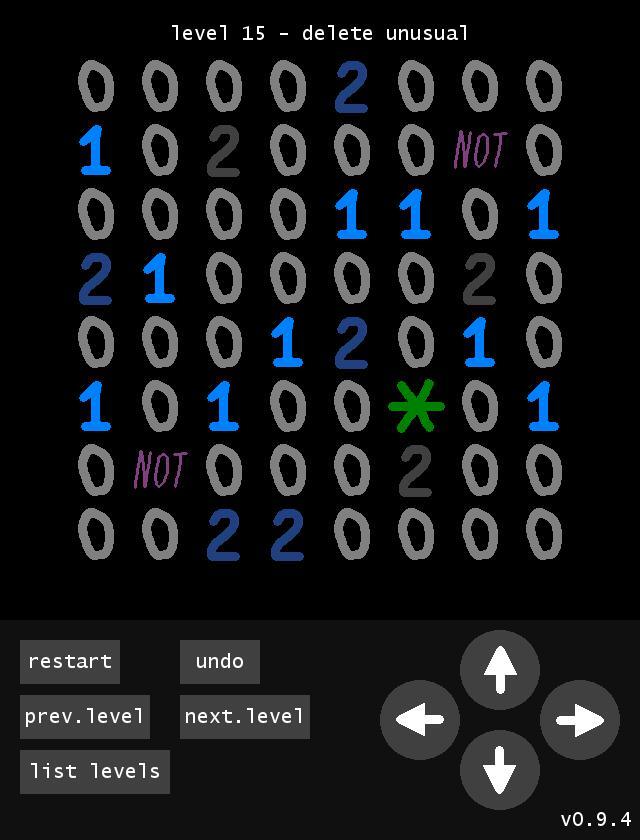Move left with the left arrow
640x840 pixels.
(419, 720)
